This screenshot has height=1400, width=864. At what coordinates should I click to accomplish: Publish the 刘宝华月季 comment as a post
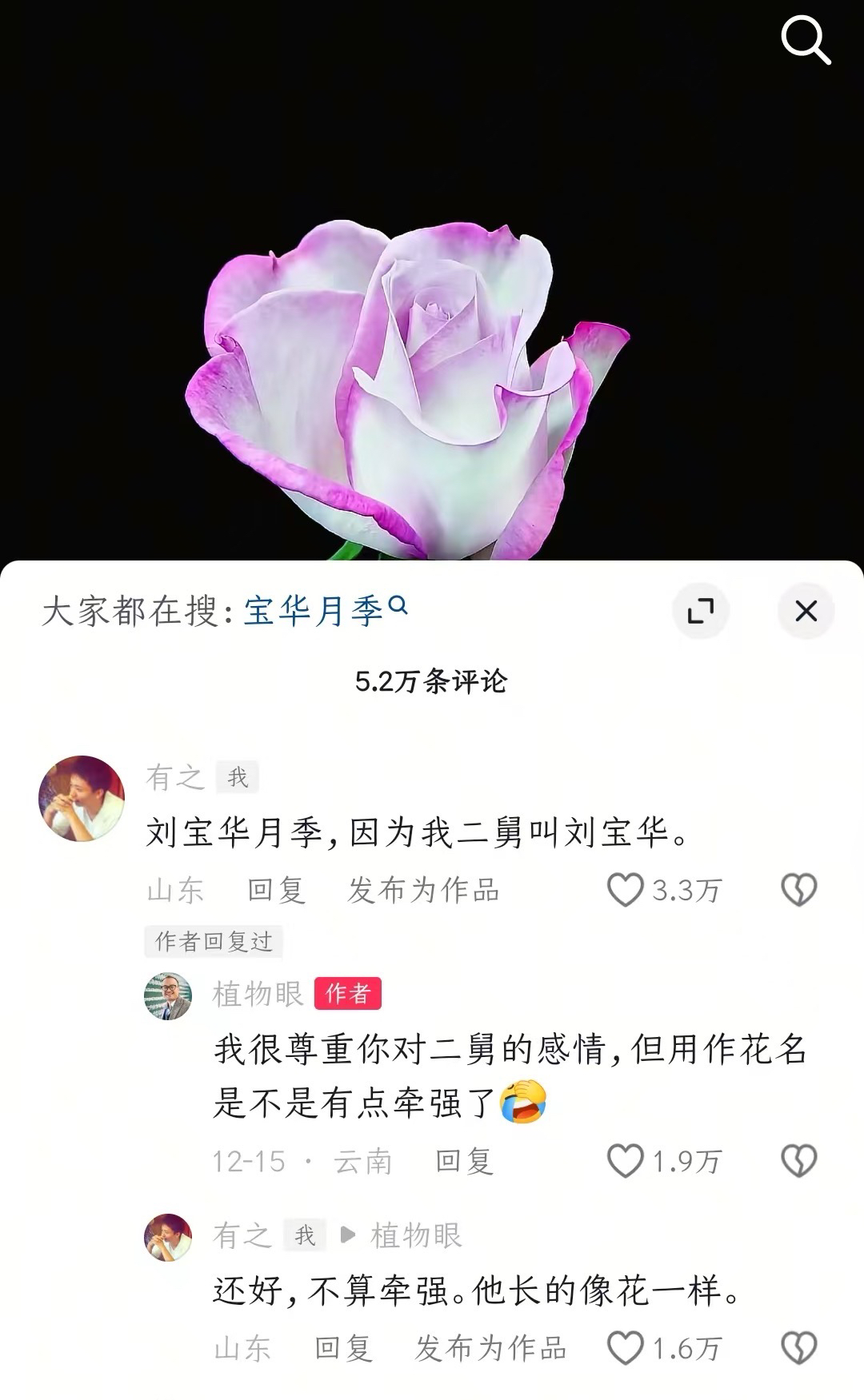pos(423,890)
